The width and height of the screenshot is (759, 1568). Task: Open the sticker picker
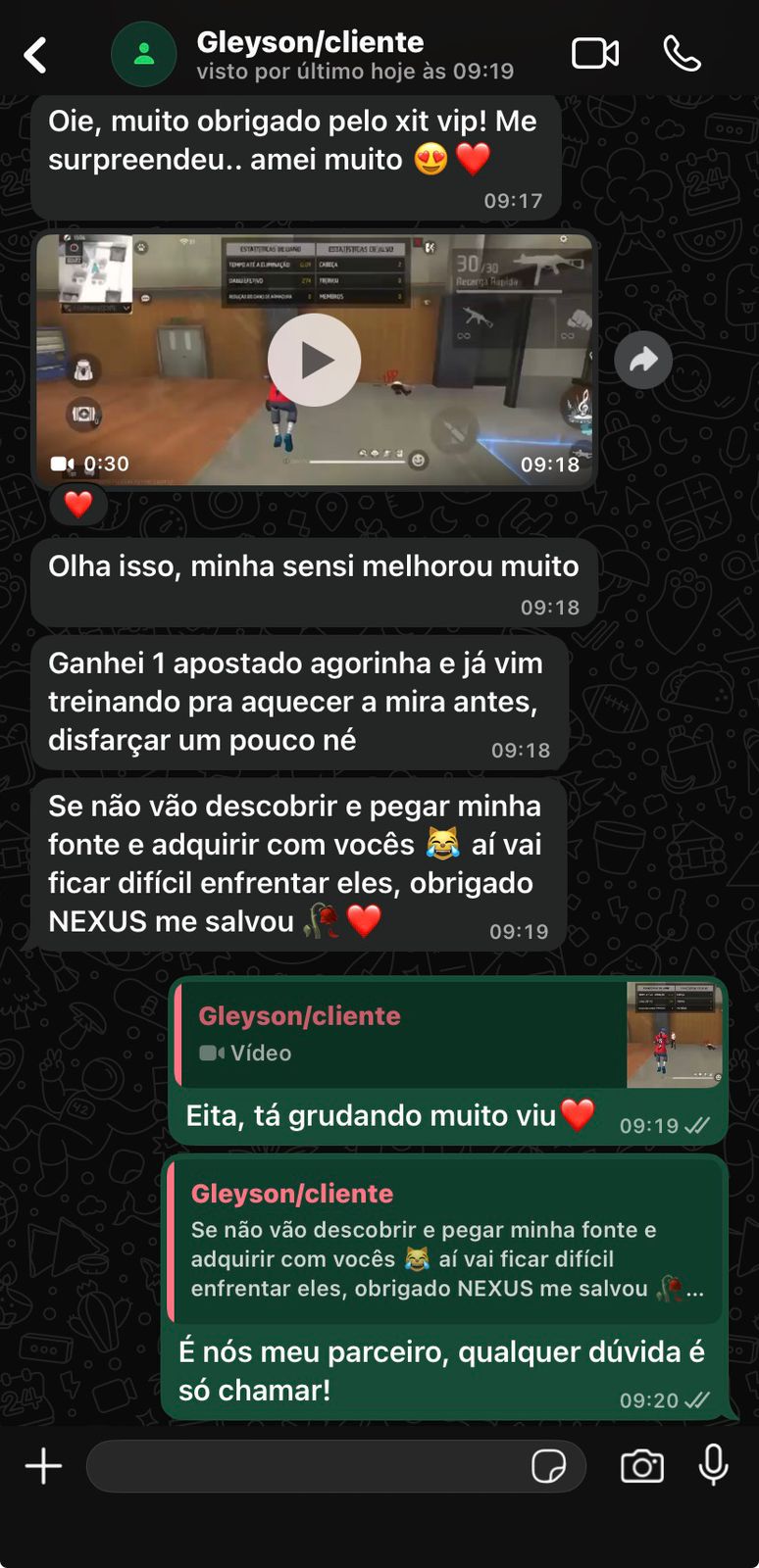[x=548, y=1465]
